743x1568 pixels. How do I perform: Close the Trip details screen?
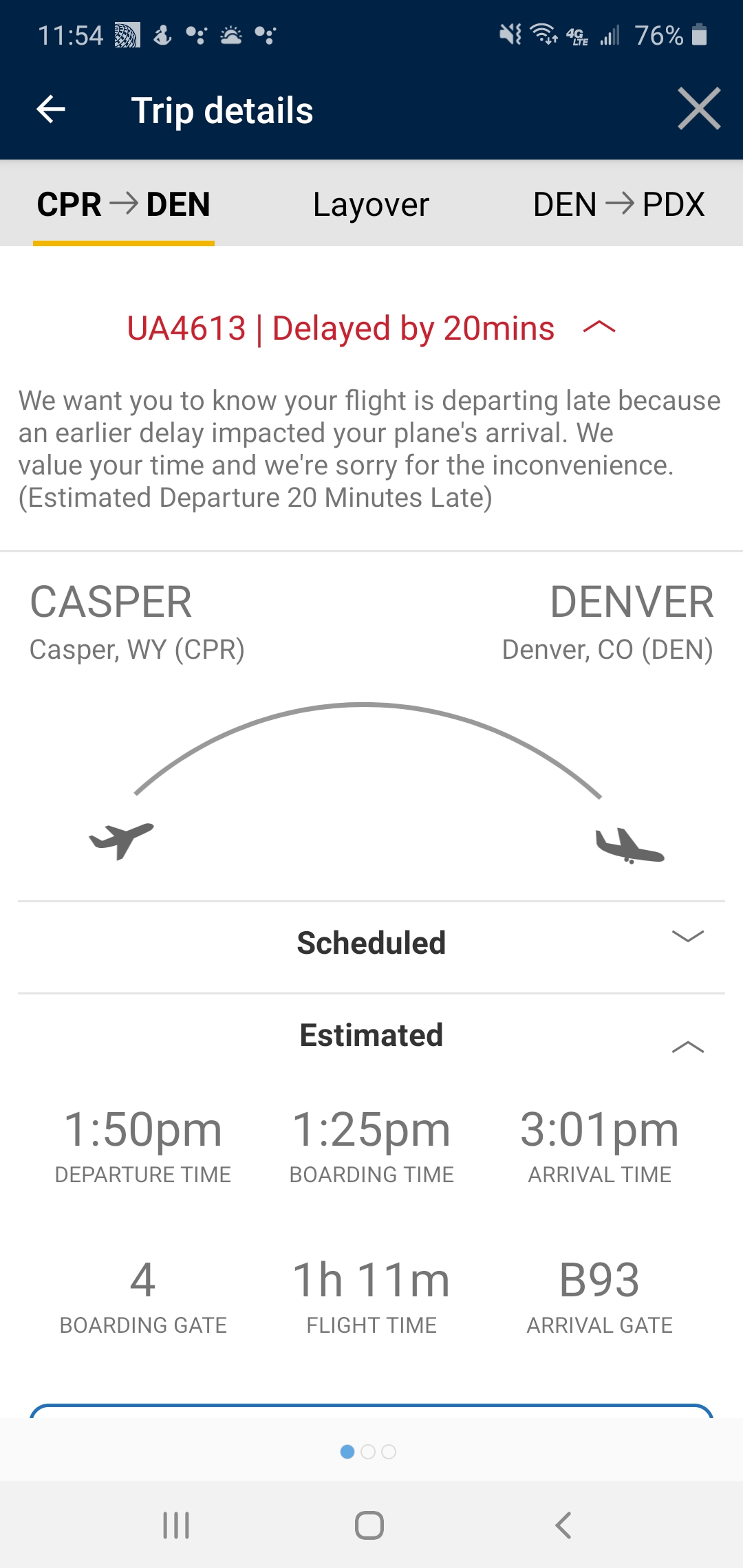[698, 109]
